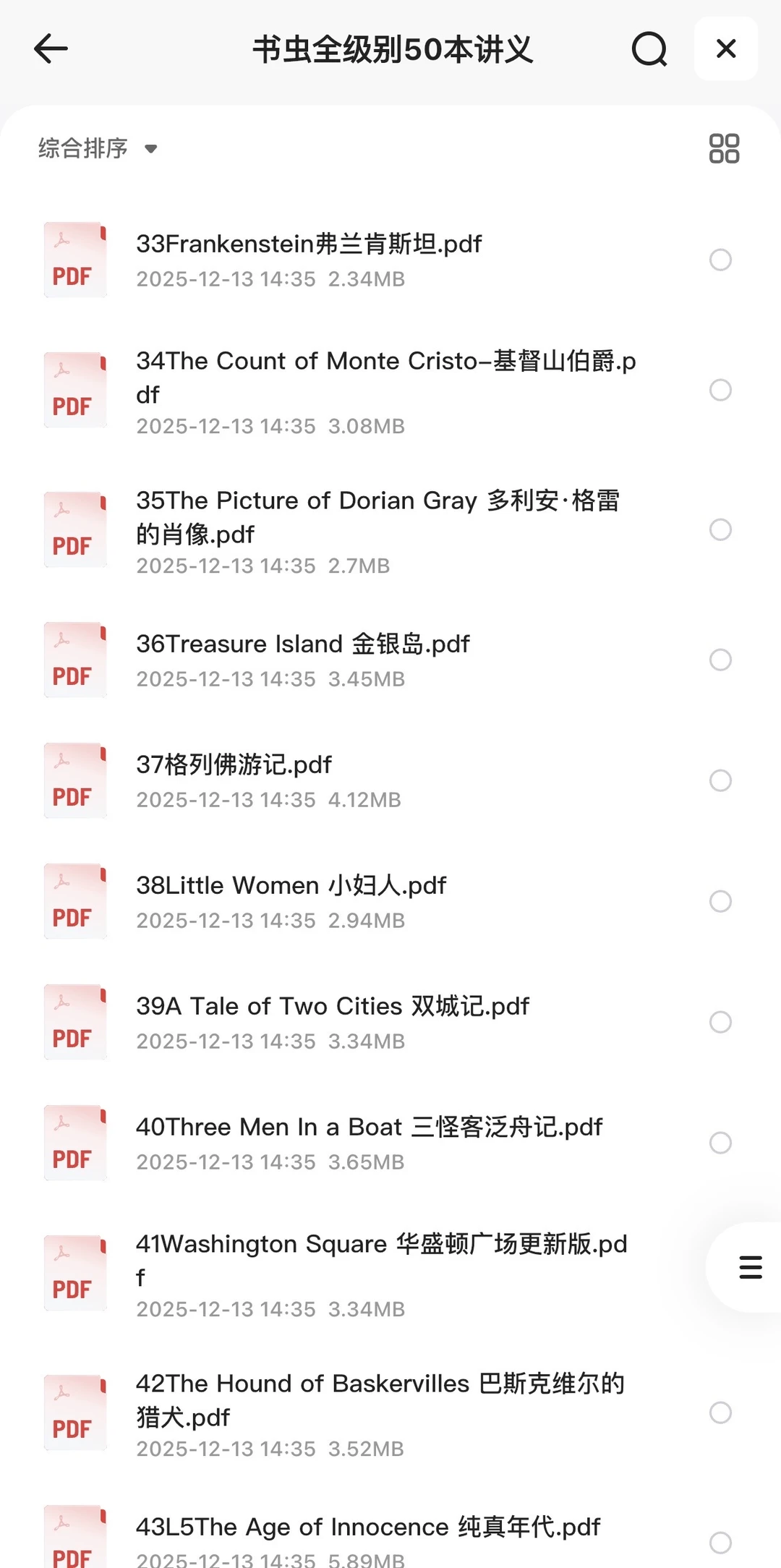Open search in this folder
This screenshot has height=1568, width=781.
(x=649, y=49)
